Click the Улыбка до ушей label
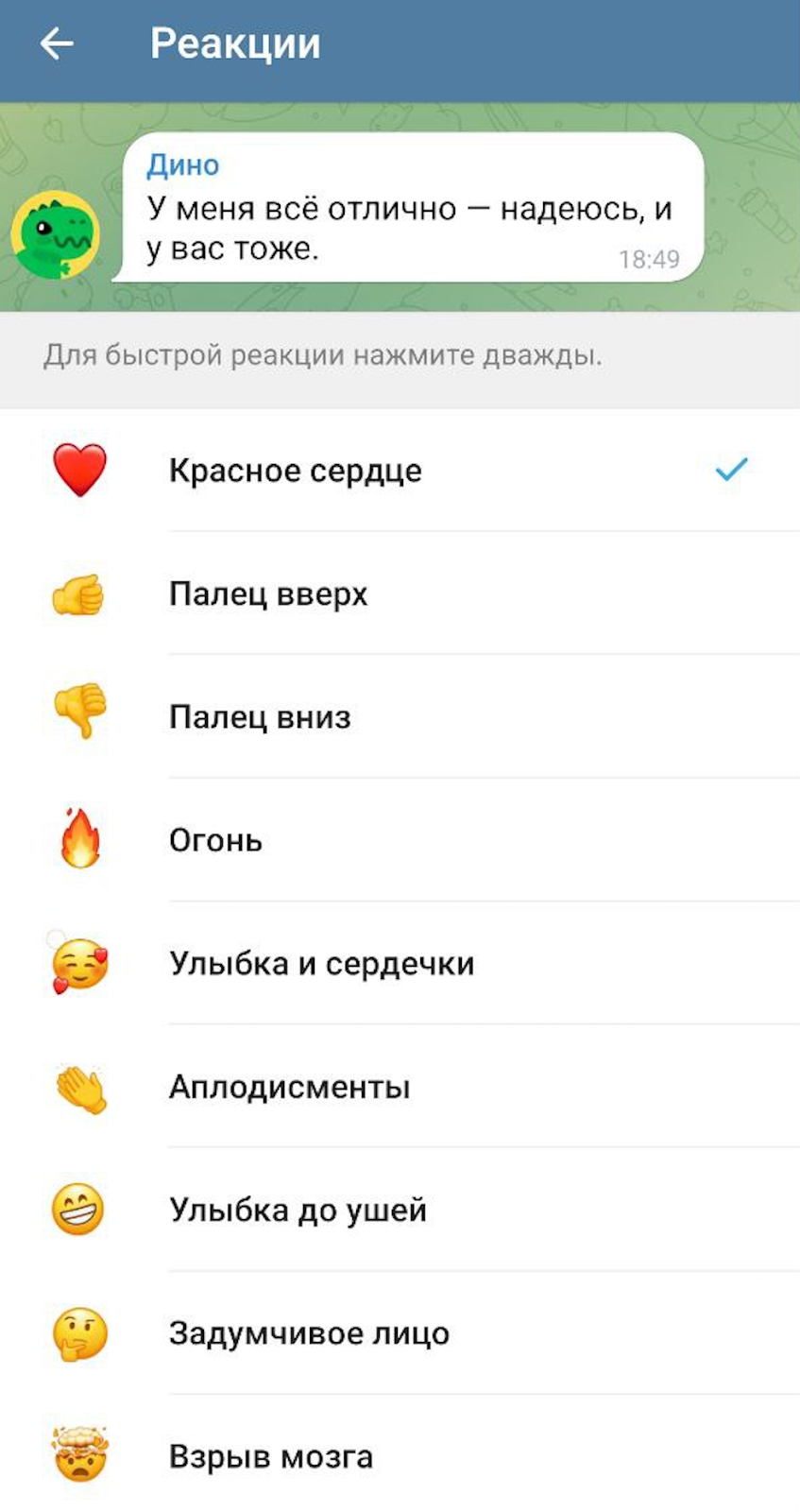Viewport: 800px width, 1512px height. click(x=298, y=1211)
